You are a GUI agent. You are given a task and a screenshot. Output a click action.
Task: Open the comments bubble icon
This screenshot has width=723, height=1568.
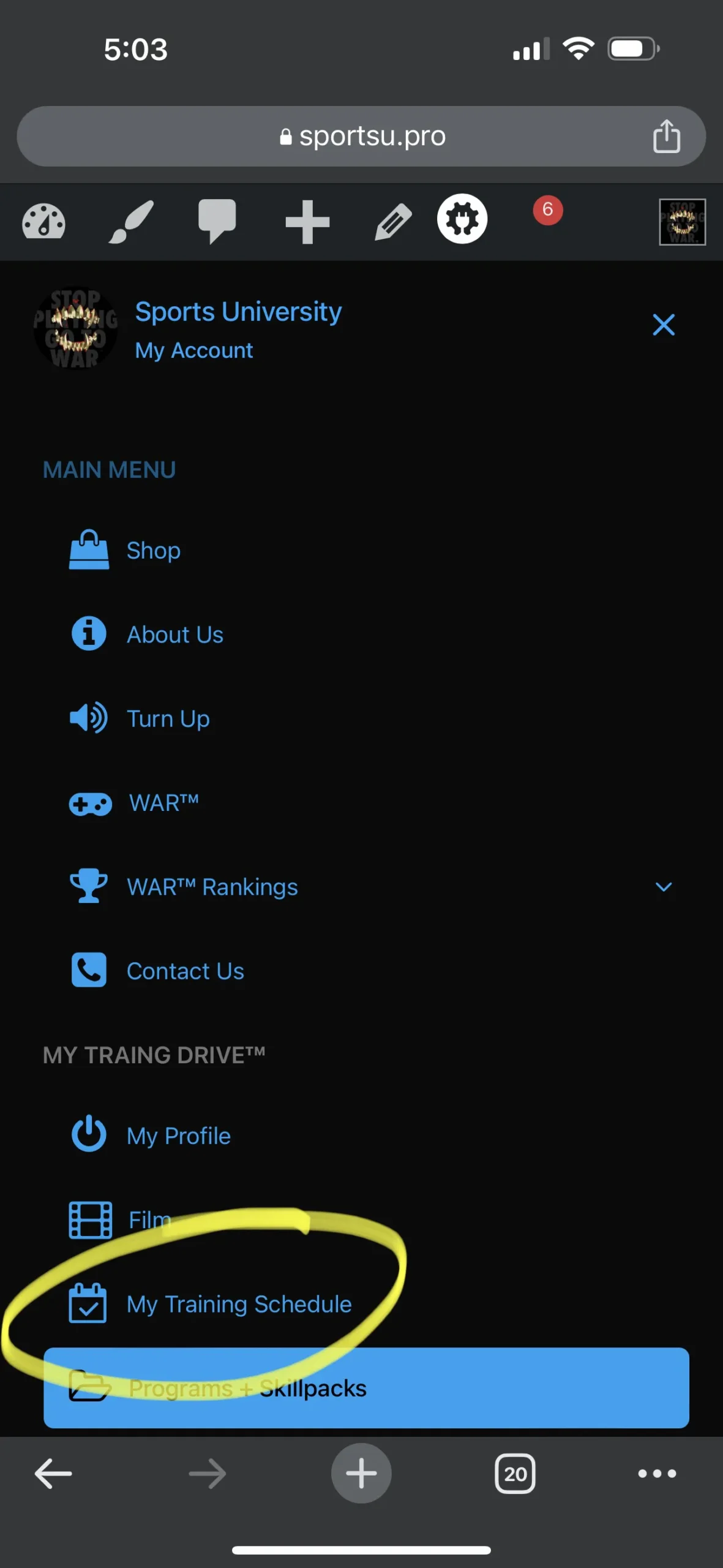[x=217, y=222]
